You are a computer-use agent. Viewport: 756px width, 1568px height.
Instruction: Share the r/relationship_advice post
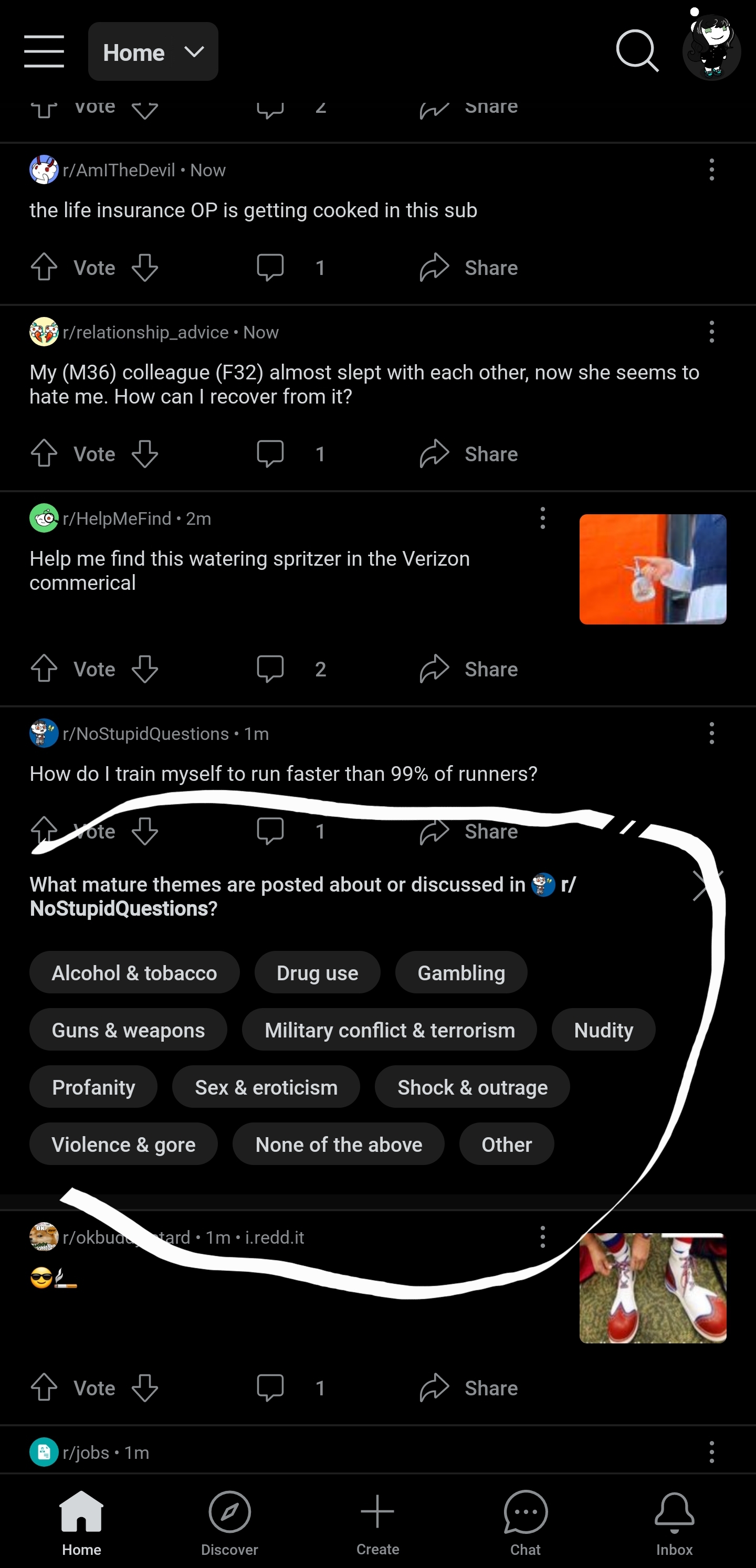tap(468, 454)
